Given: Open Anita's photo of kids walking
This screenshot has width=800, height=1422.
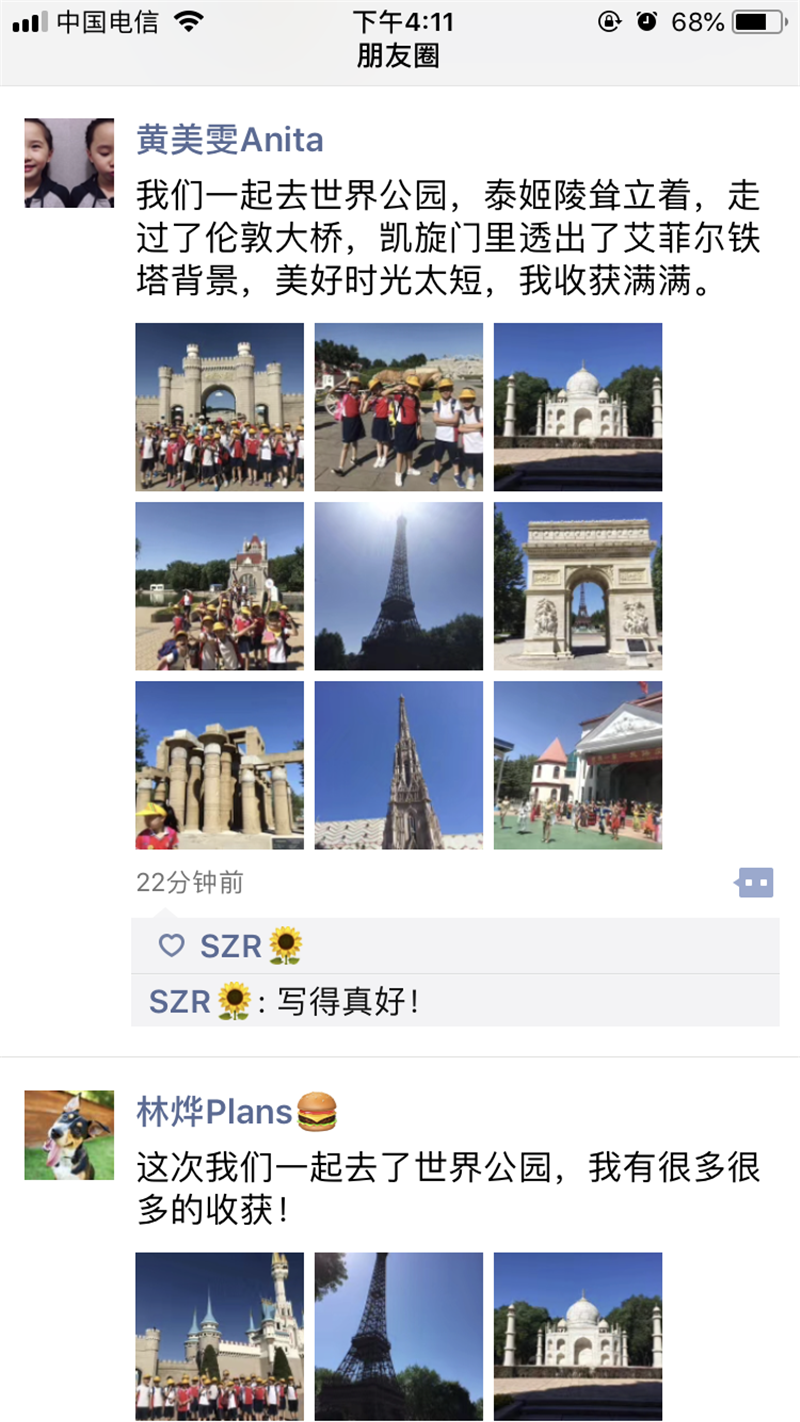Looking at the screenshot, I should [398, 406].
